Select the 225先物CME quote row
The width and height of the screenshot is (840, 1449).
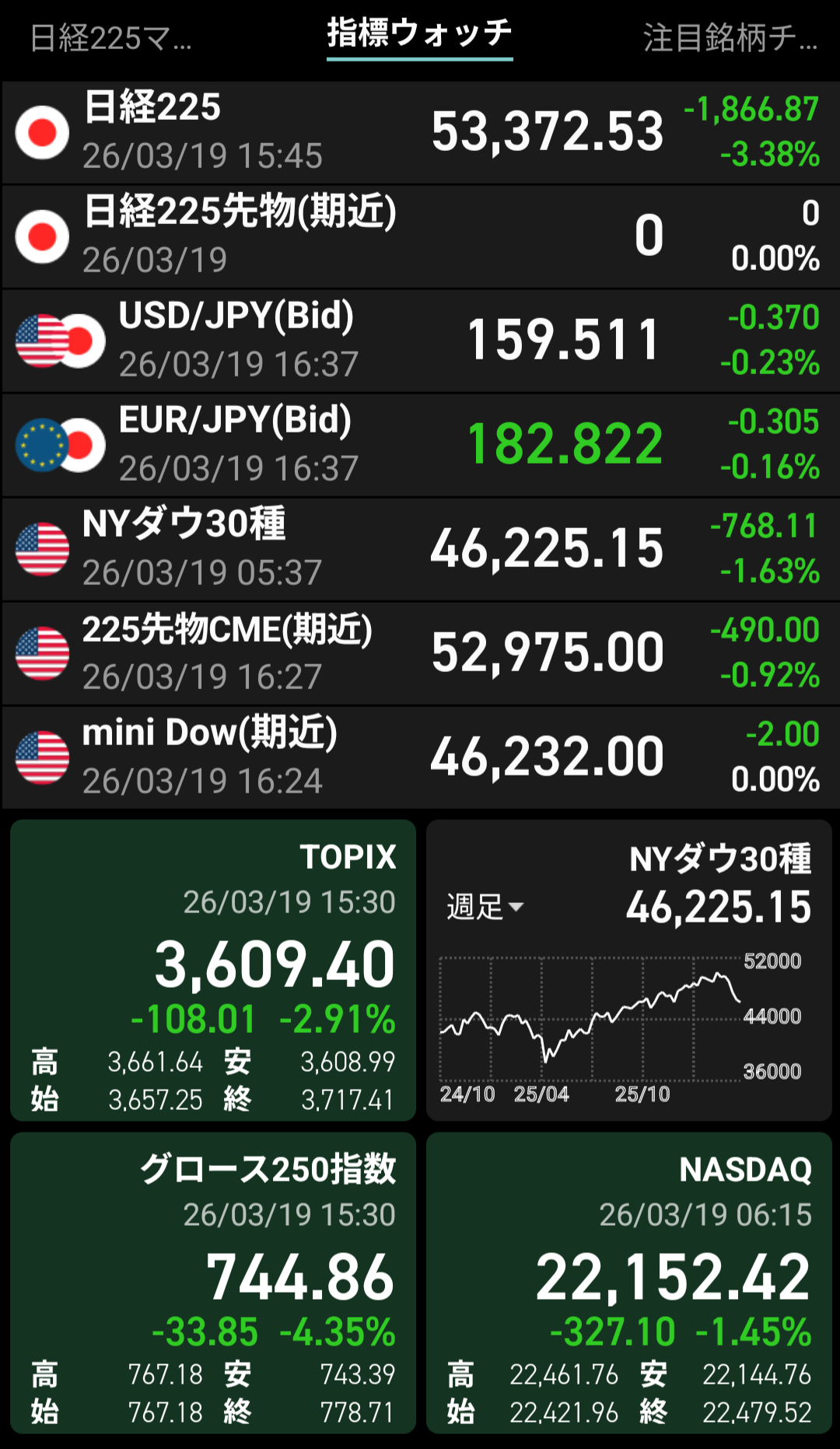point(420,653)
